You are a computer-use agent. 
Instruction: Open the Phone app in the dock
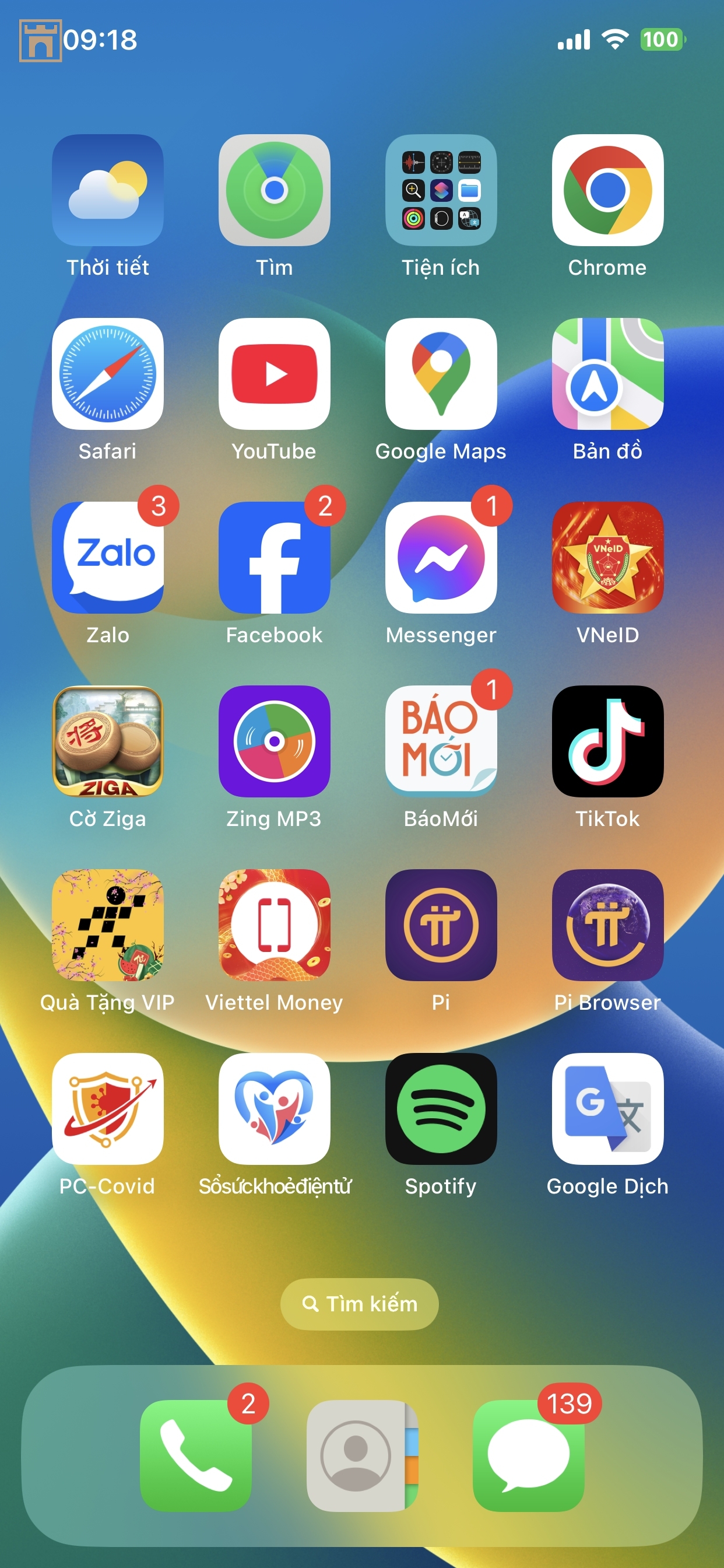[195, 1455]
